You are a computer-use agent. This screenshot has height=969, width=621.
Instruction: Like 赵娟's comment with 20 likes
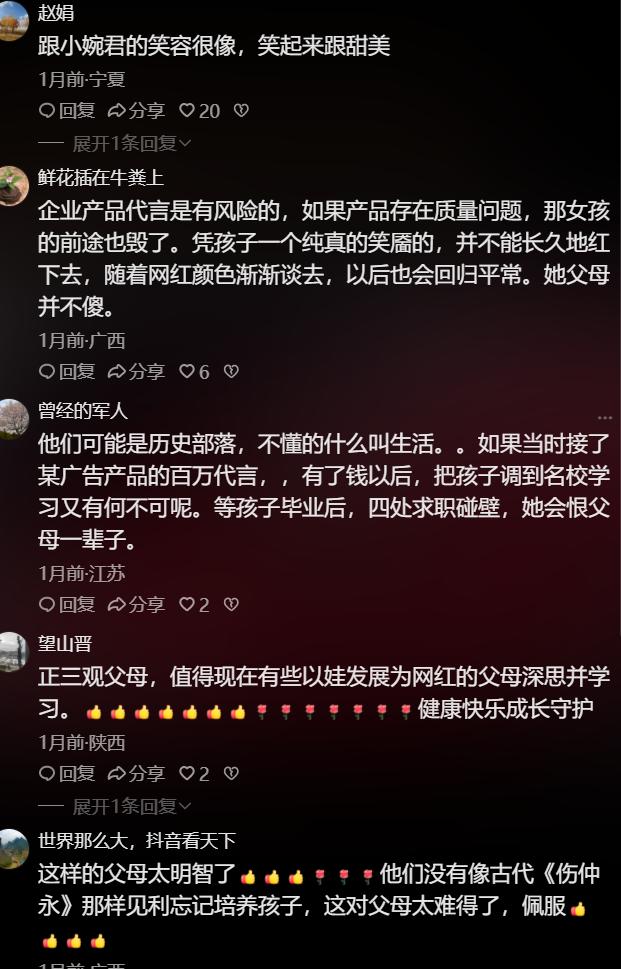point(199,111)
